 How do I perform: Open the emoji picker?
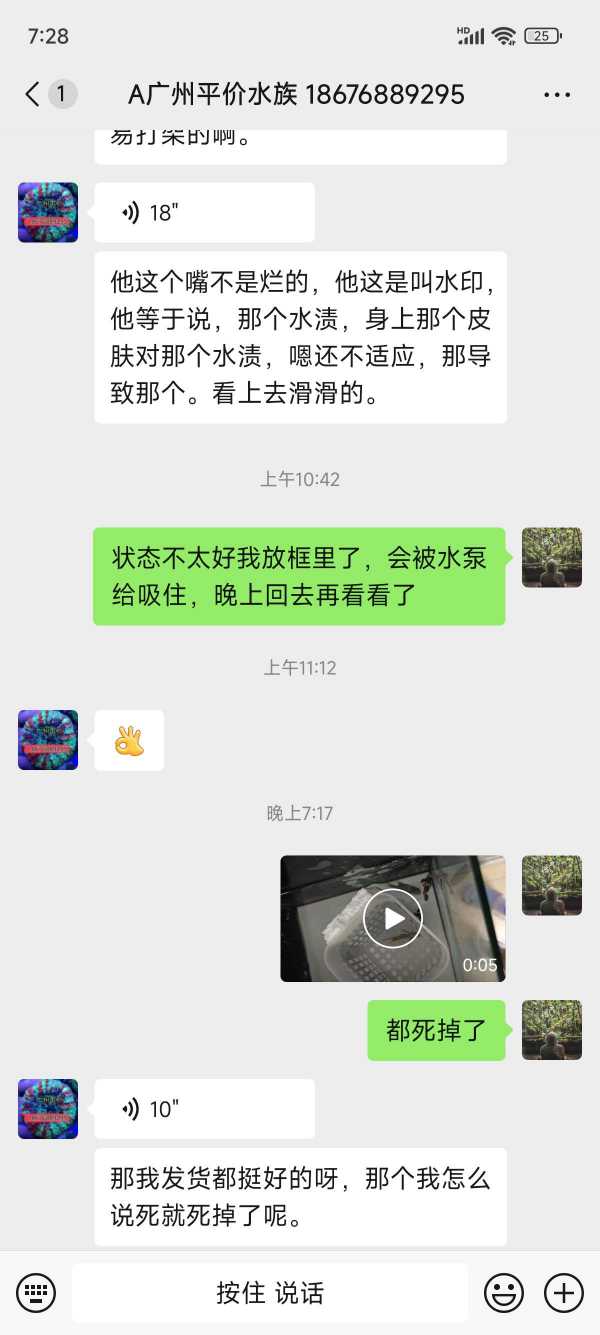[x=504, y=1293]
